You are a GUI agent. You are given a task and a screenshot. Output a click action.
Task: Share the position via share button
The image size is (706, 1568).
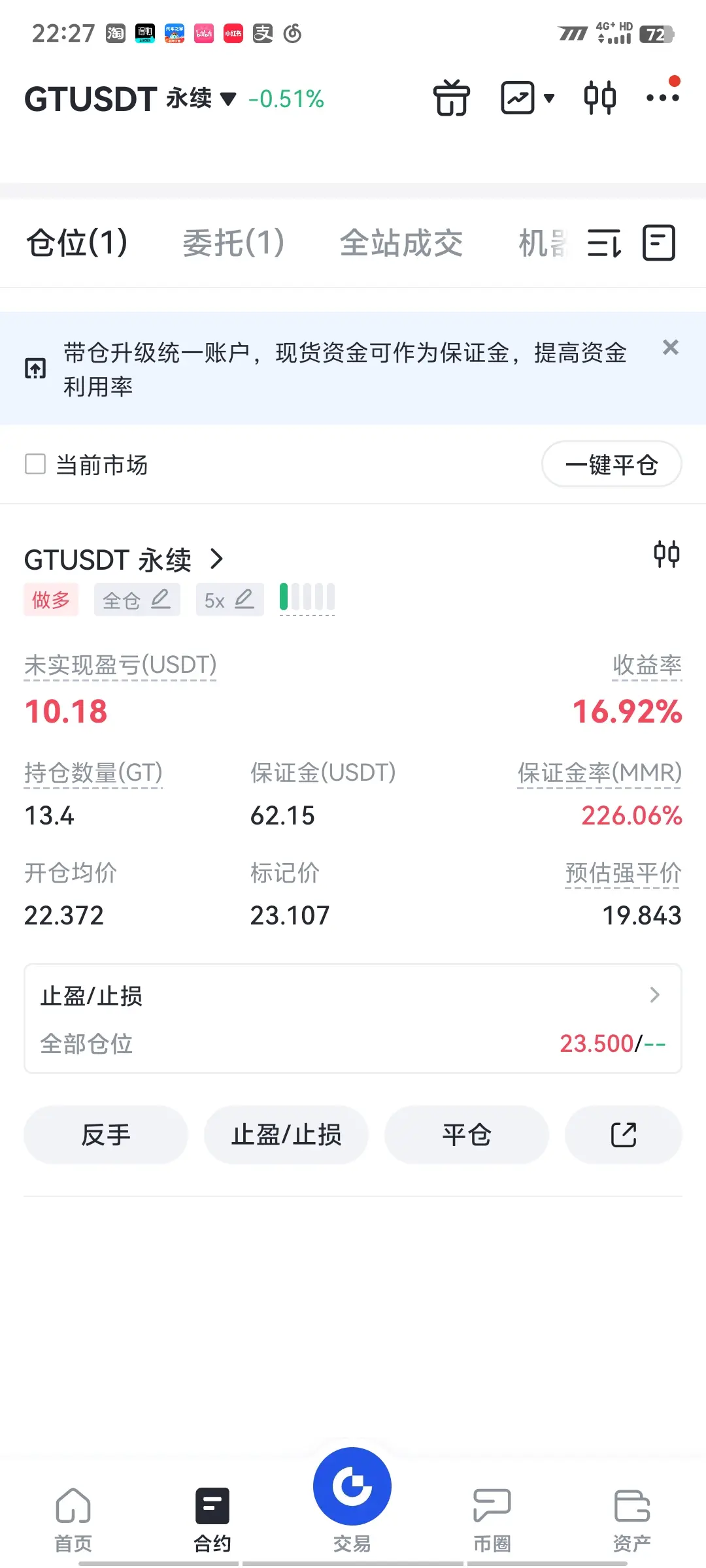[624, 1135]
